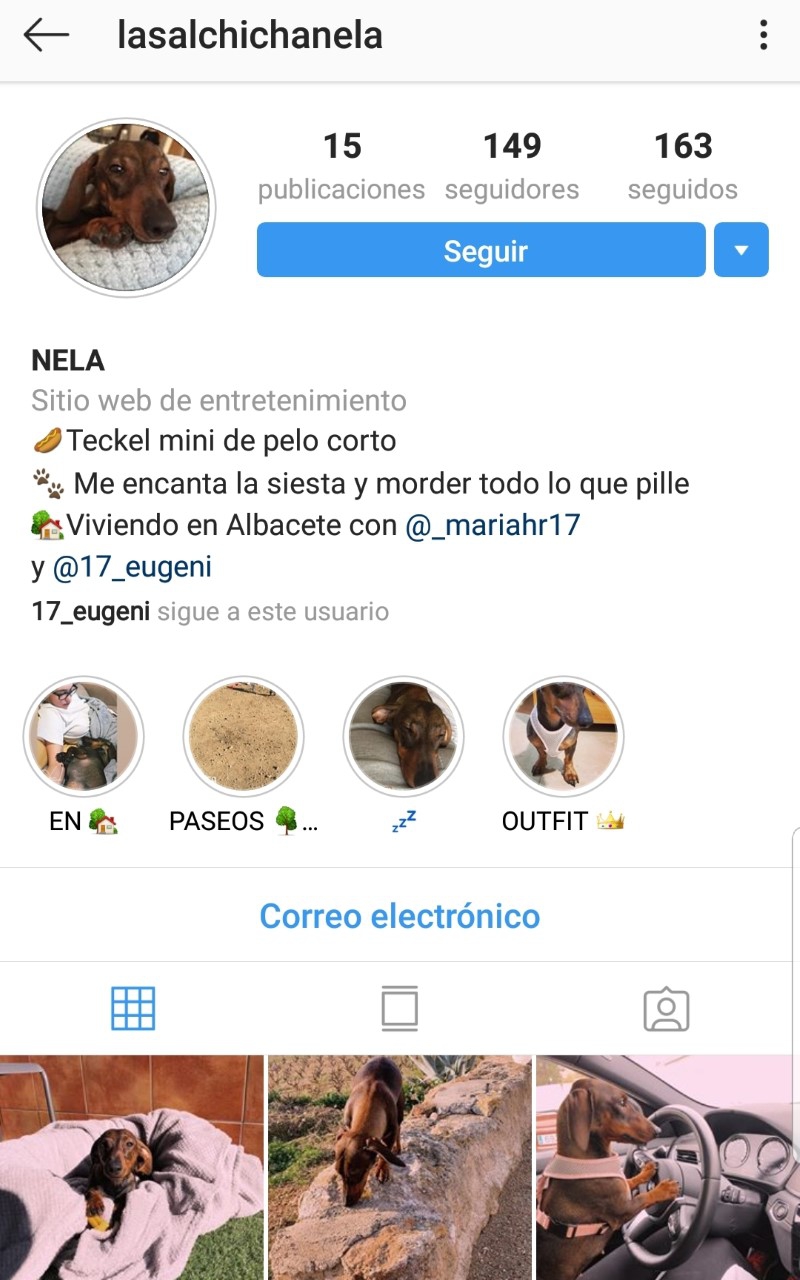Viewport: 800px width, 1280px height.
Task: Switch to the tagged photos tab
Action: (667, 1009)
